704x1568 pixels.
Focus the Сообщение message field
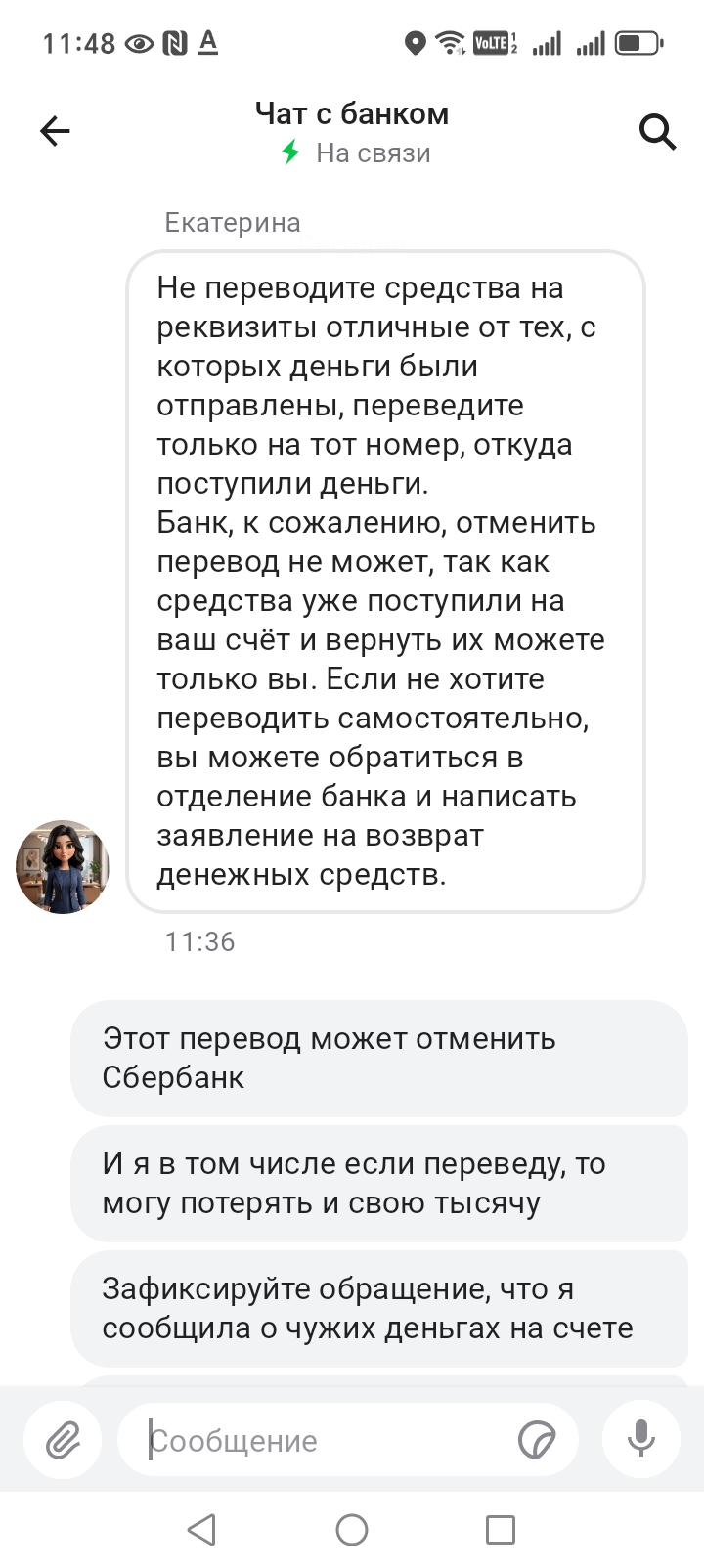point(323,1441)
